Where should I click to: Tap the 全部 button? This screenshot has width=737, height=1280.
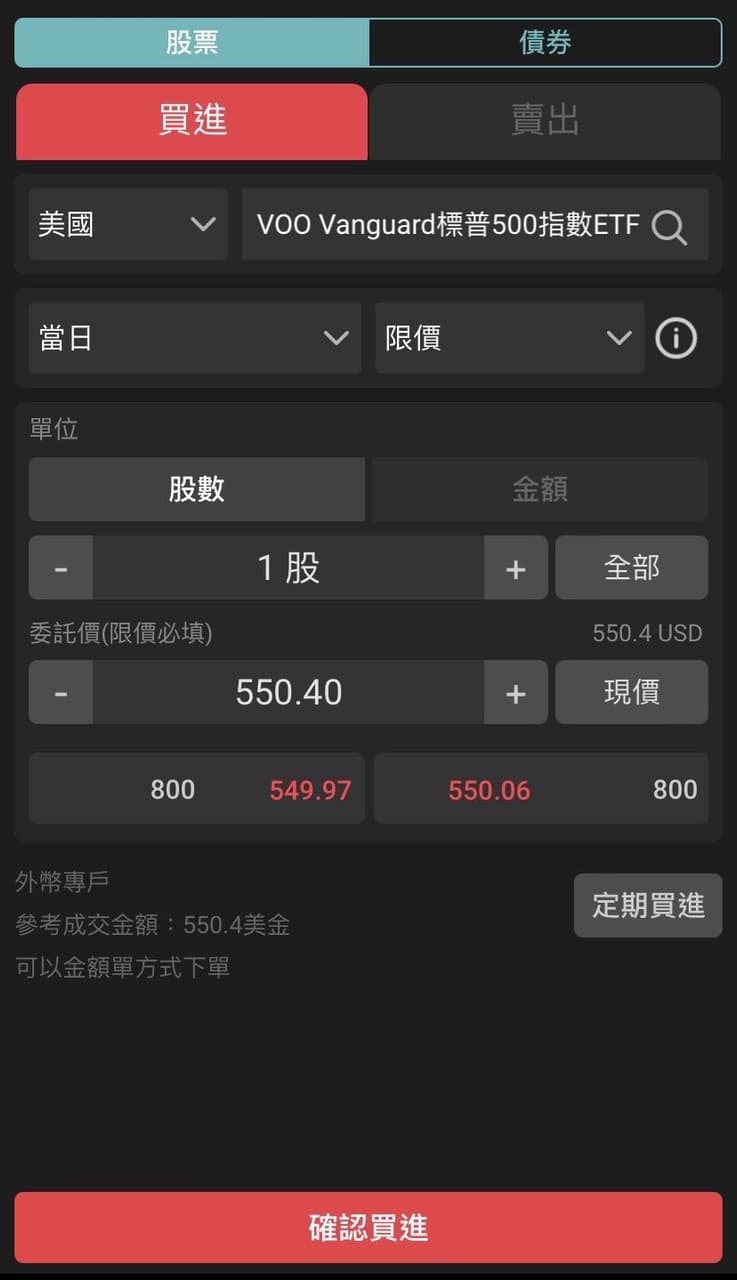pyautogui.click(x=632, y=568)
